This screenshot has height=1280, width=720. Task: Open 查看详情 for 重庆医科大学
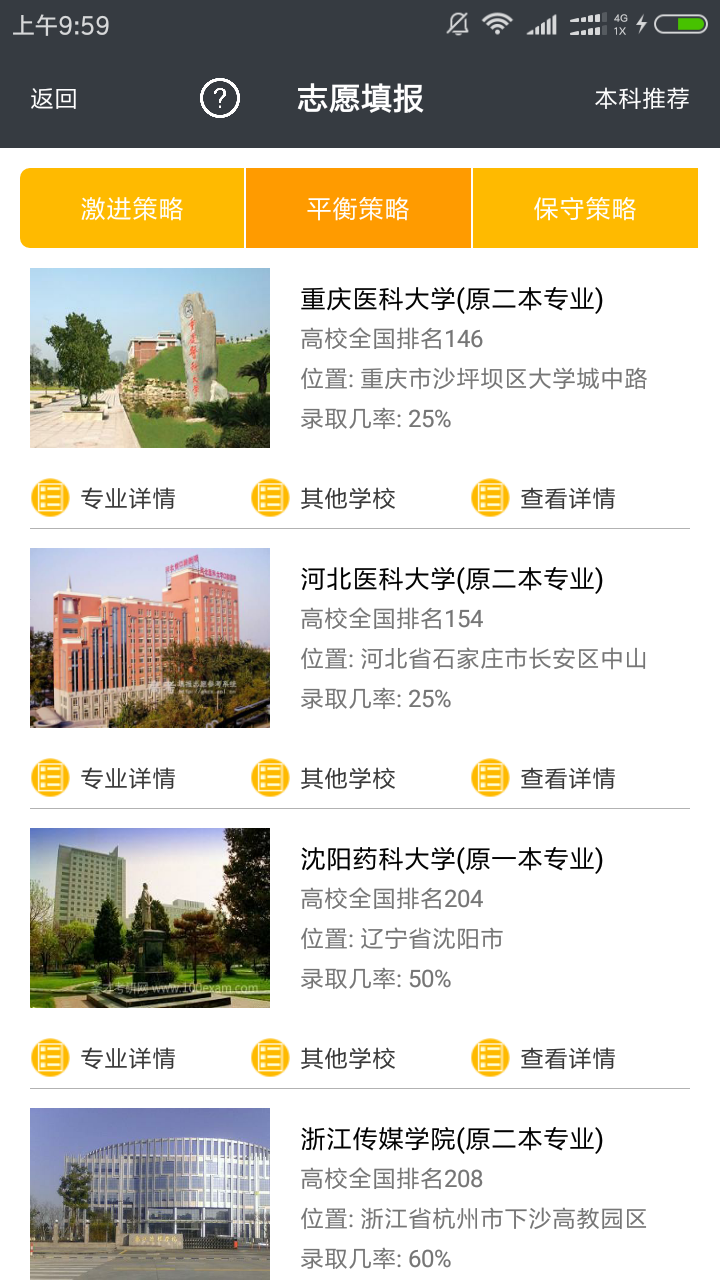pos(544,498)
